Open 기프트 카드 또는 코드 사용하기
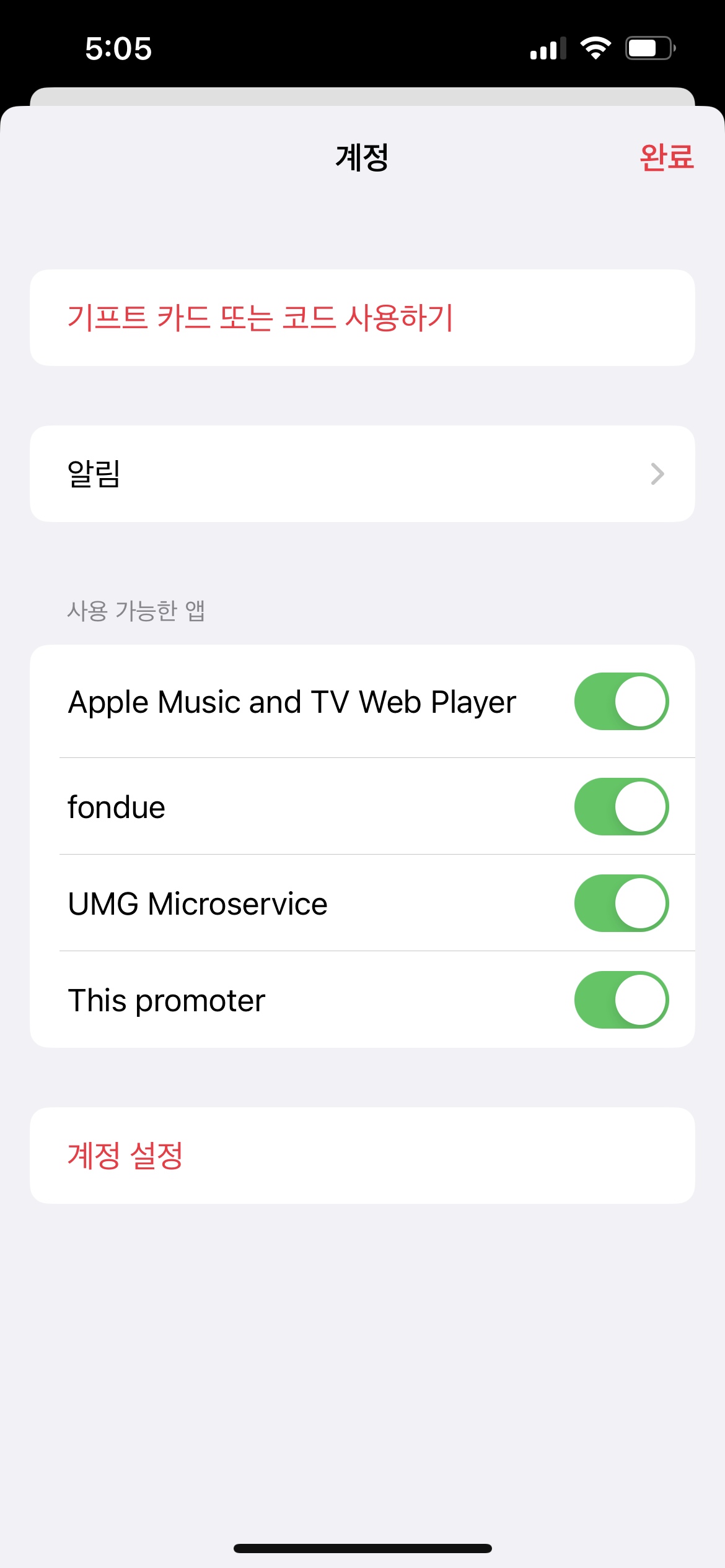This screenshot has height=1568, width=725. click(x=260, y=318)
